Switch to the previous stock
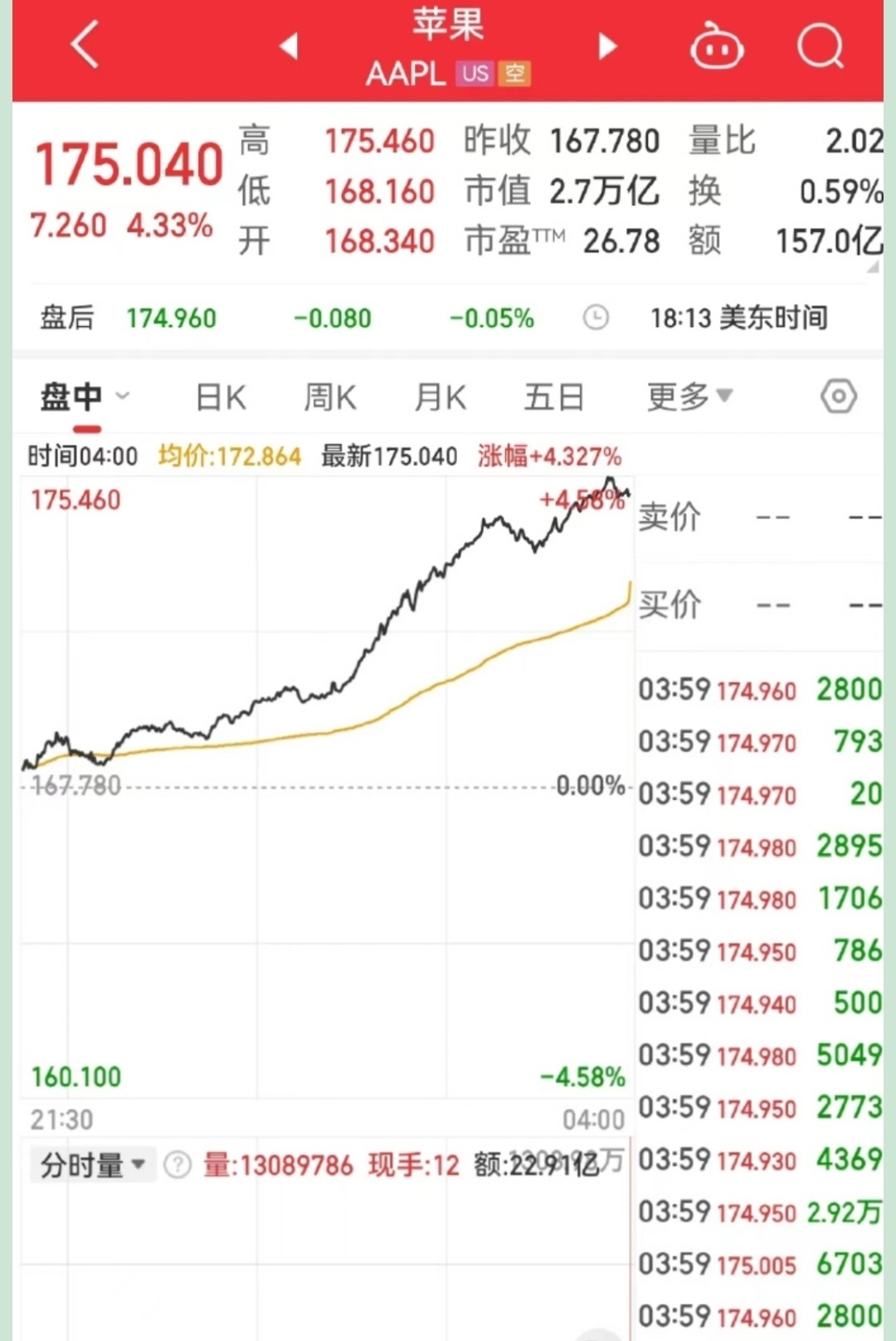Screen dimensions: 896x1341 (x=289, y=46)
